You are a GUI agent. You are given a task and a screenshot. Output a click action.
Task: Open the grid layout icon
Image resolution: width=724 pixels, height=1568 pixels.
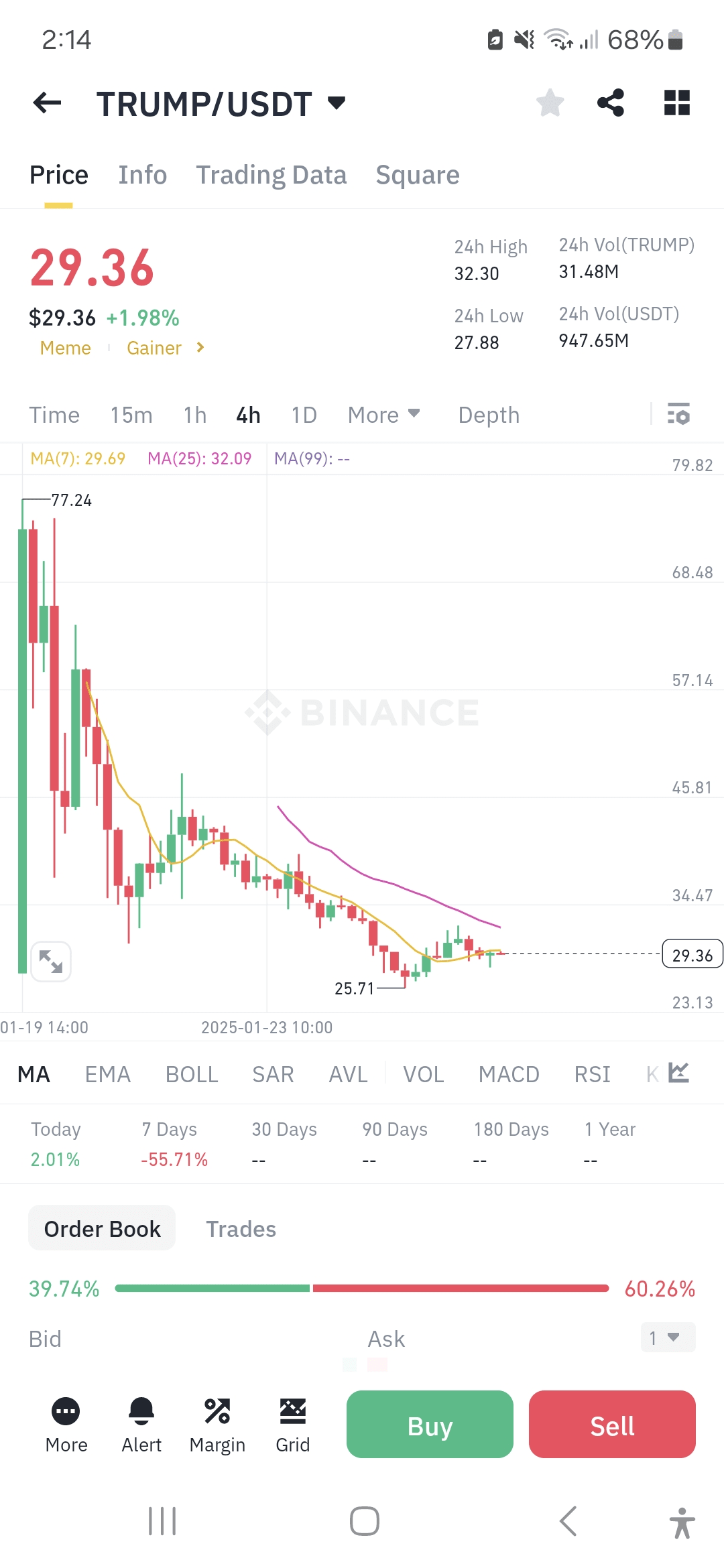click(x=676, y=103)
